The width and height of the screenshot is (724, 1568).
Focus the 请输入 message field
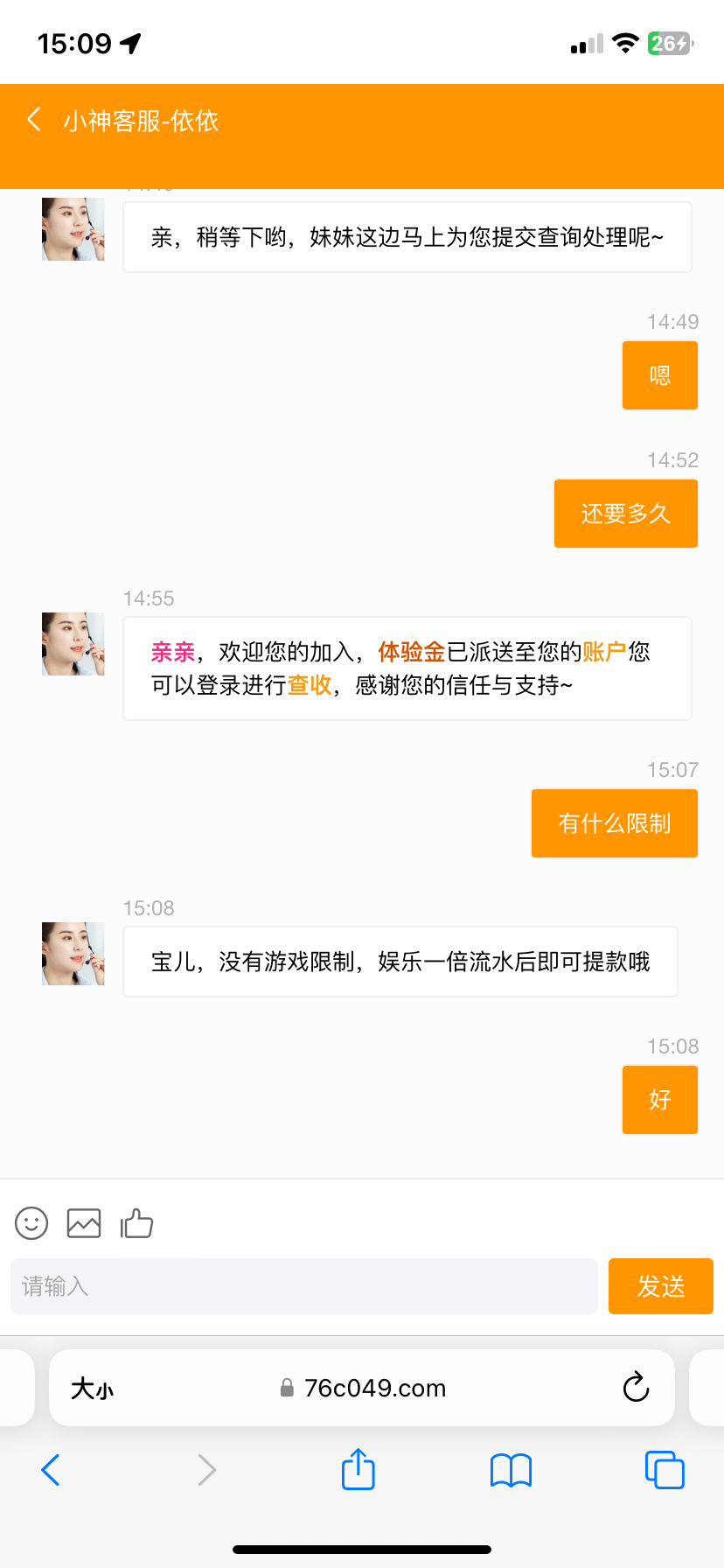[303, 1286]
